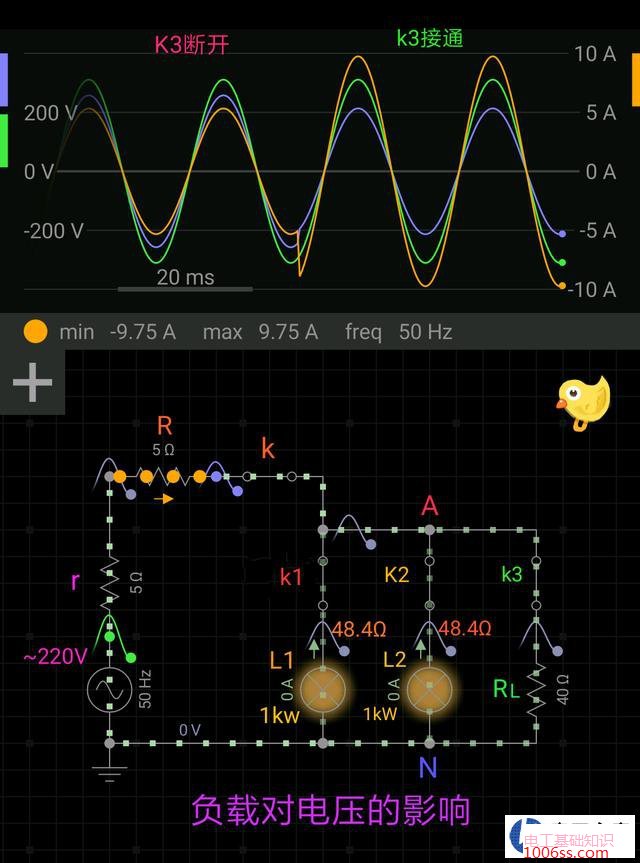Tap the plus button to add component
Image resolution: width=640 pixels, height=863 pixels.
[x=32, y=381]
